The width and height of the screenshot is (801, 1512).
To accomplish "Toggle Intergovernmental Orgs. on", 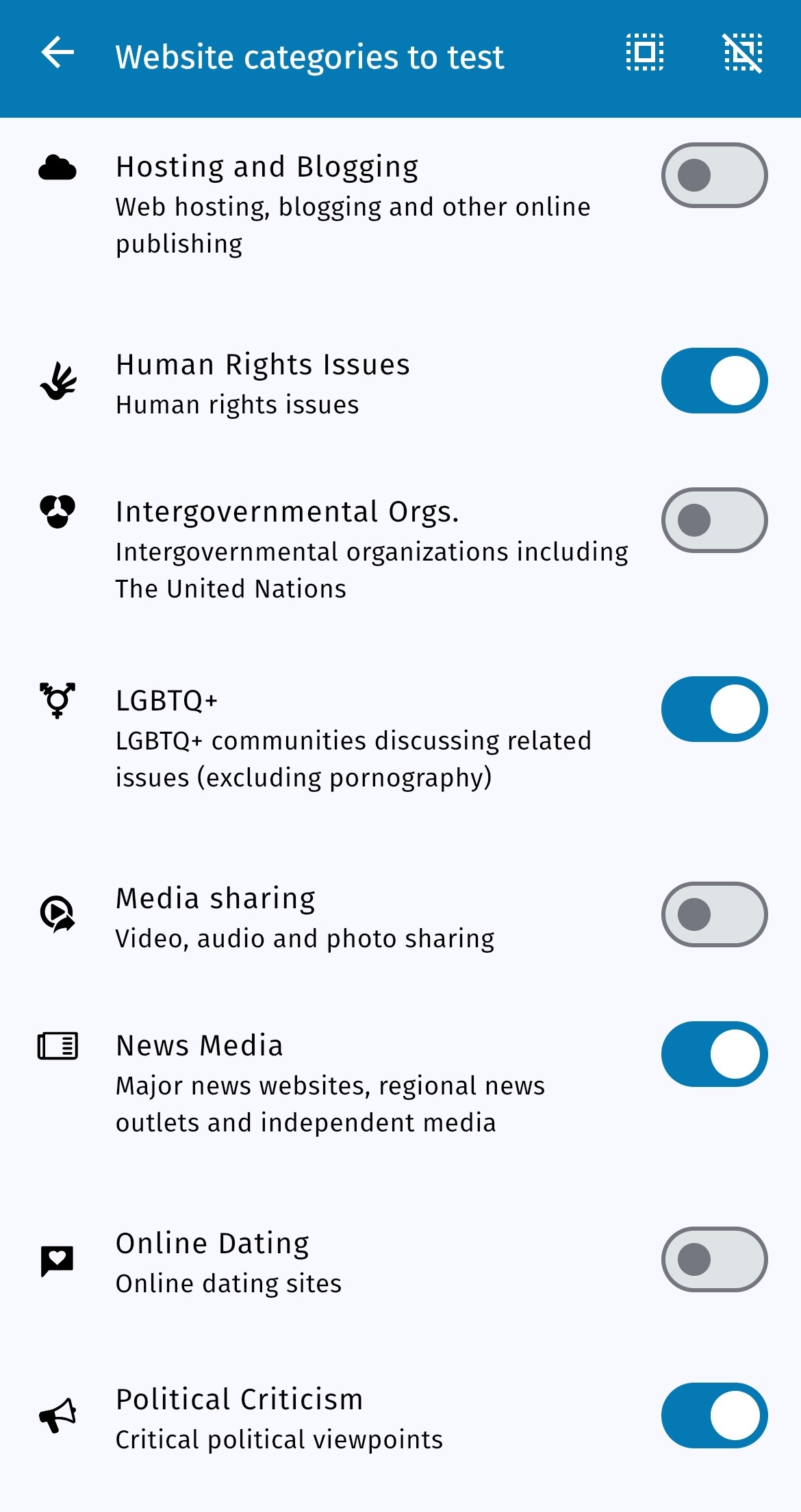I will (x=714, y=520).
